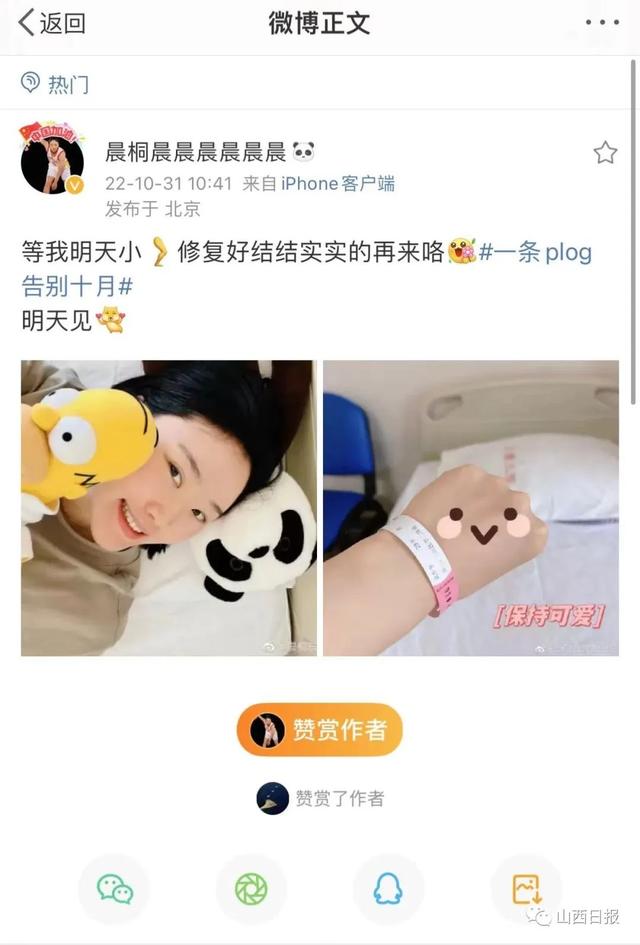Open the avatar beside 赞赏了作者
The width and height of the screenshot is (640, 945).
272,798
